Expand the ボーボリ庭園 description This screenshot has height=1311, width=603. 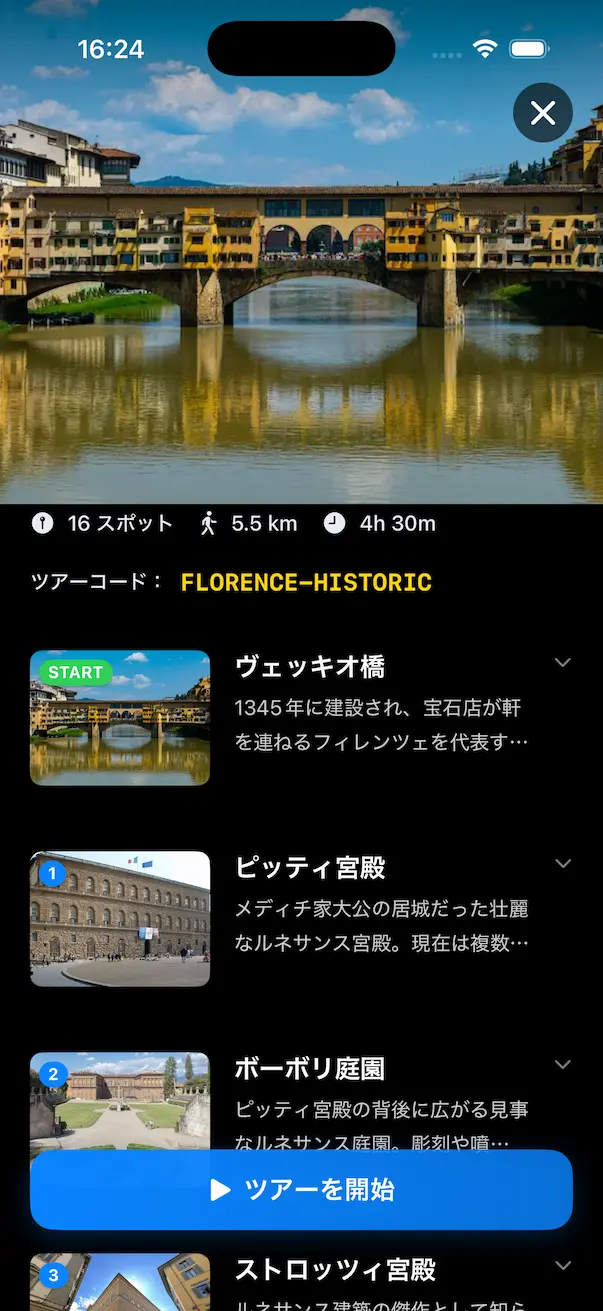pos(563,1065)
